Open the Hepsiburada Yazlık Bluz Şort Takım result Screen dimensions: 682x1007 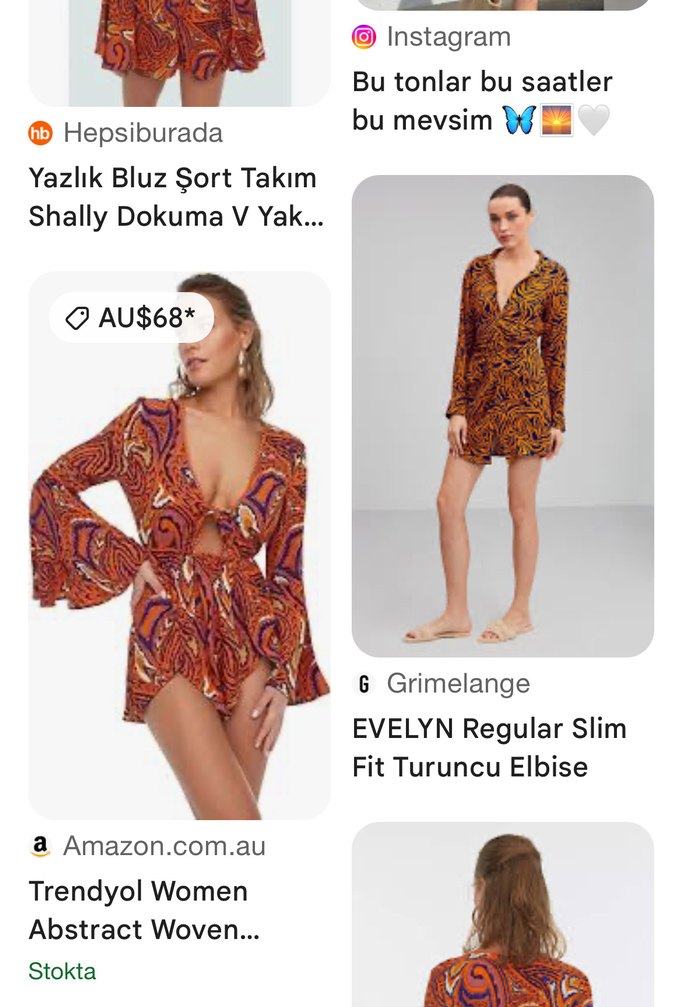[173, 197]
